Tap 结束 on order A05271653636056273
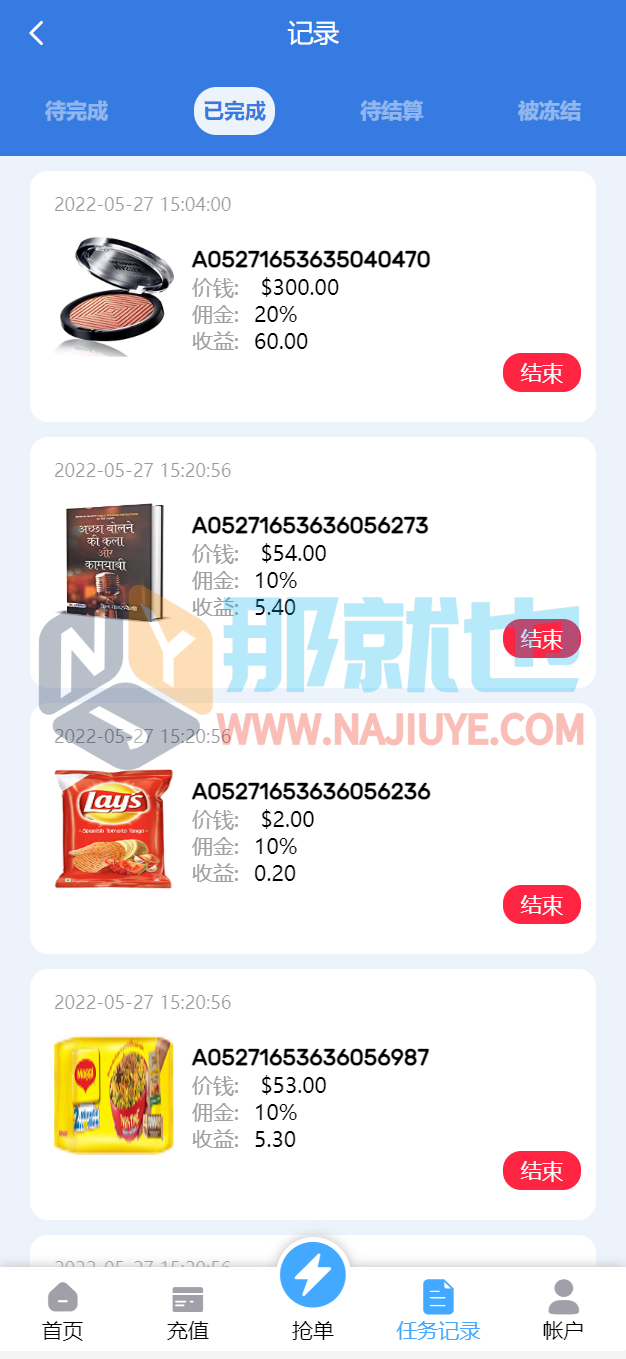 (541, 639)
